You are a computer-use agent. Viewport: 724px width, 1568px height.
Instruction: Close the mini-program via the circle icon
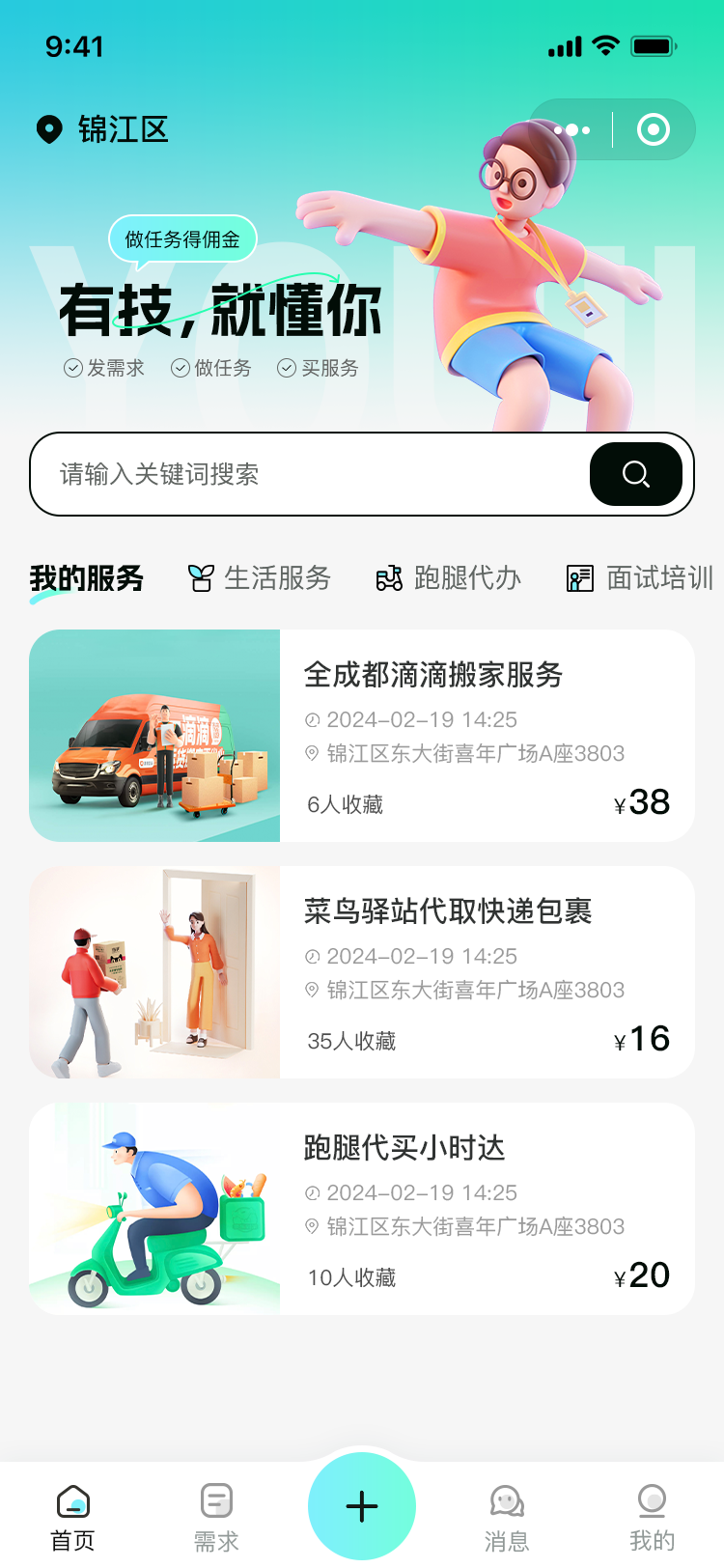(x=654, y=129)
